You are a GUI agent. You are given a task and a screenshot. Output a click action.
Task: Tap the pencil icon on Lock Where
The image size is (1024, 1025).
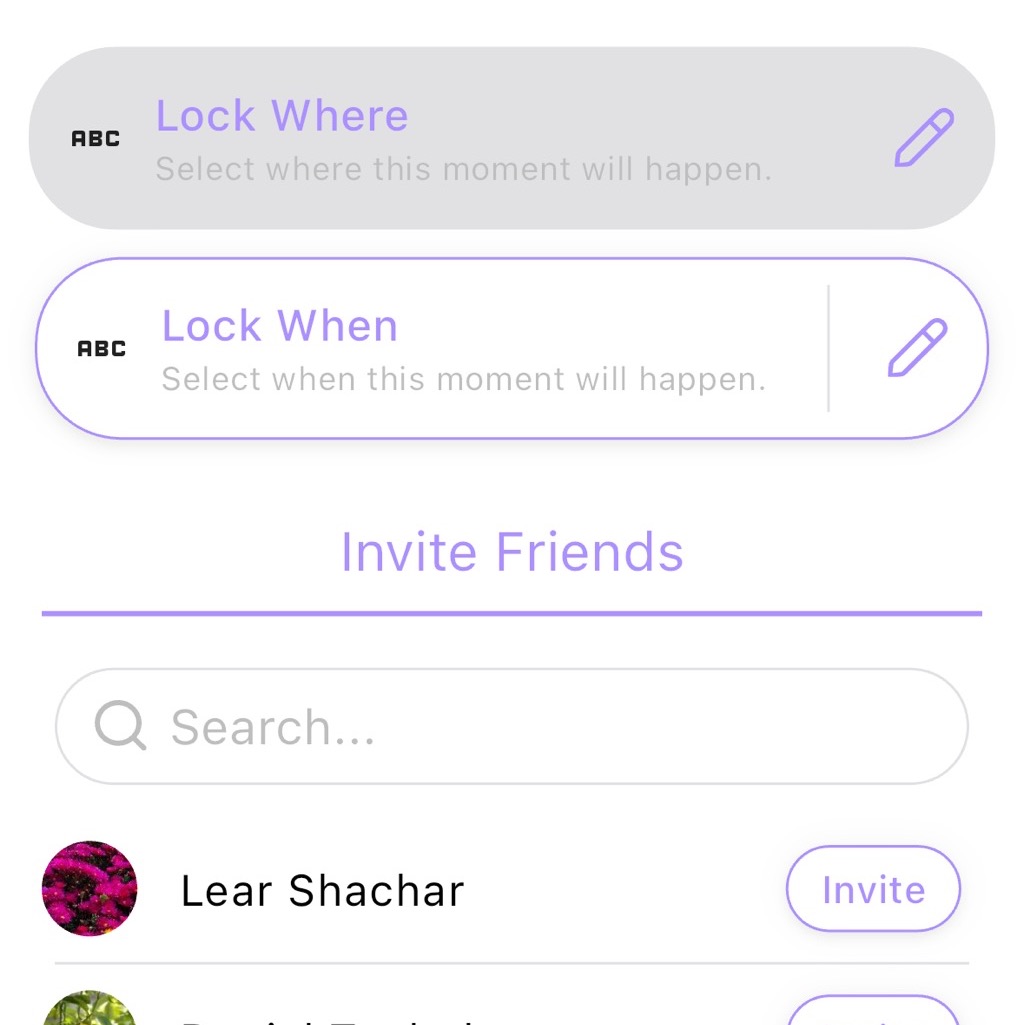[923, 139]
